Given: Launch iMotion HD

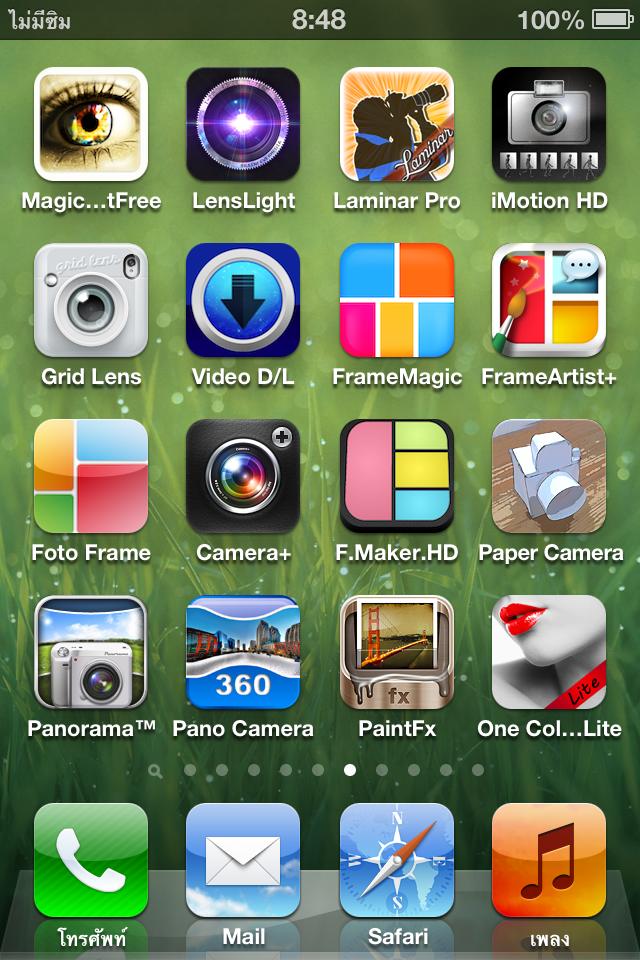Looking at the screenshot, I should click(x=549, y=124).
